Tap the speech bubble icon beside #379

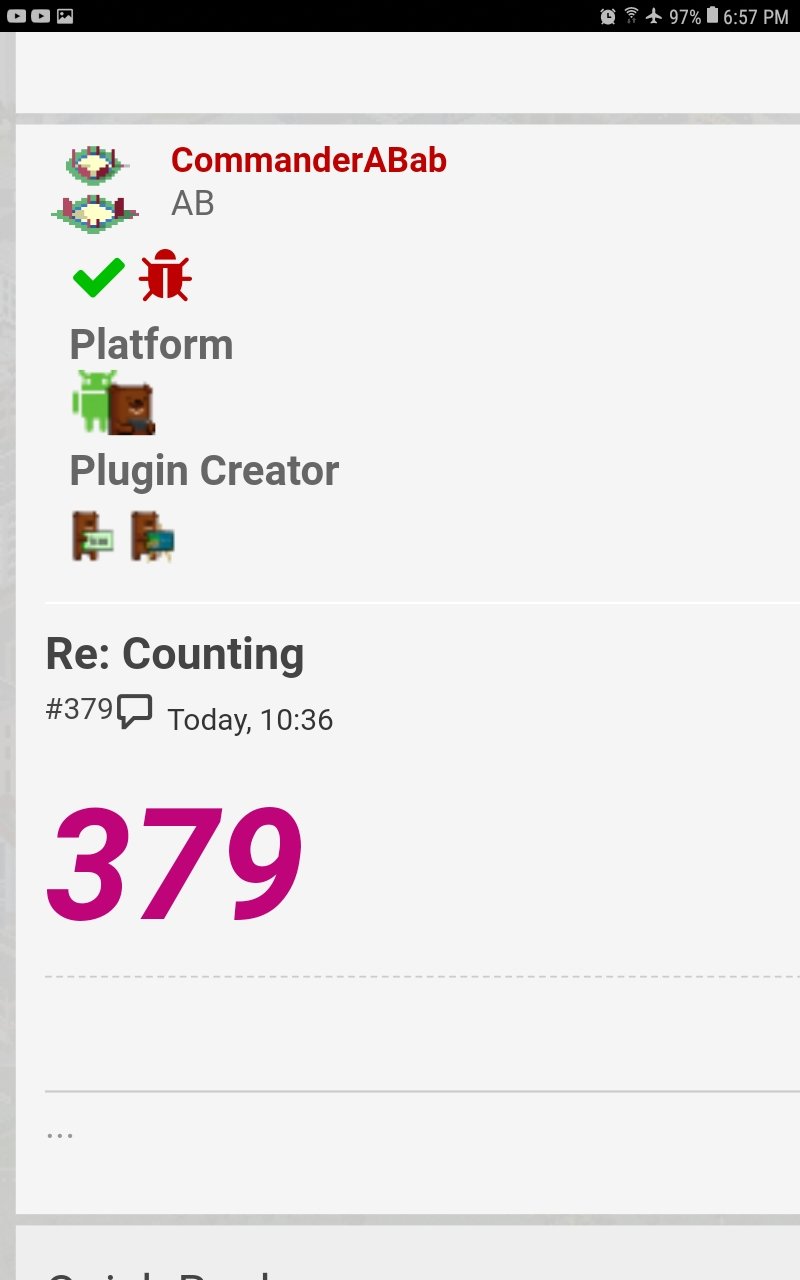[x=135, y=712]
